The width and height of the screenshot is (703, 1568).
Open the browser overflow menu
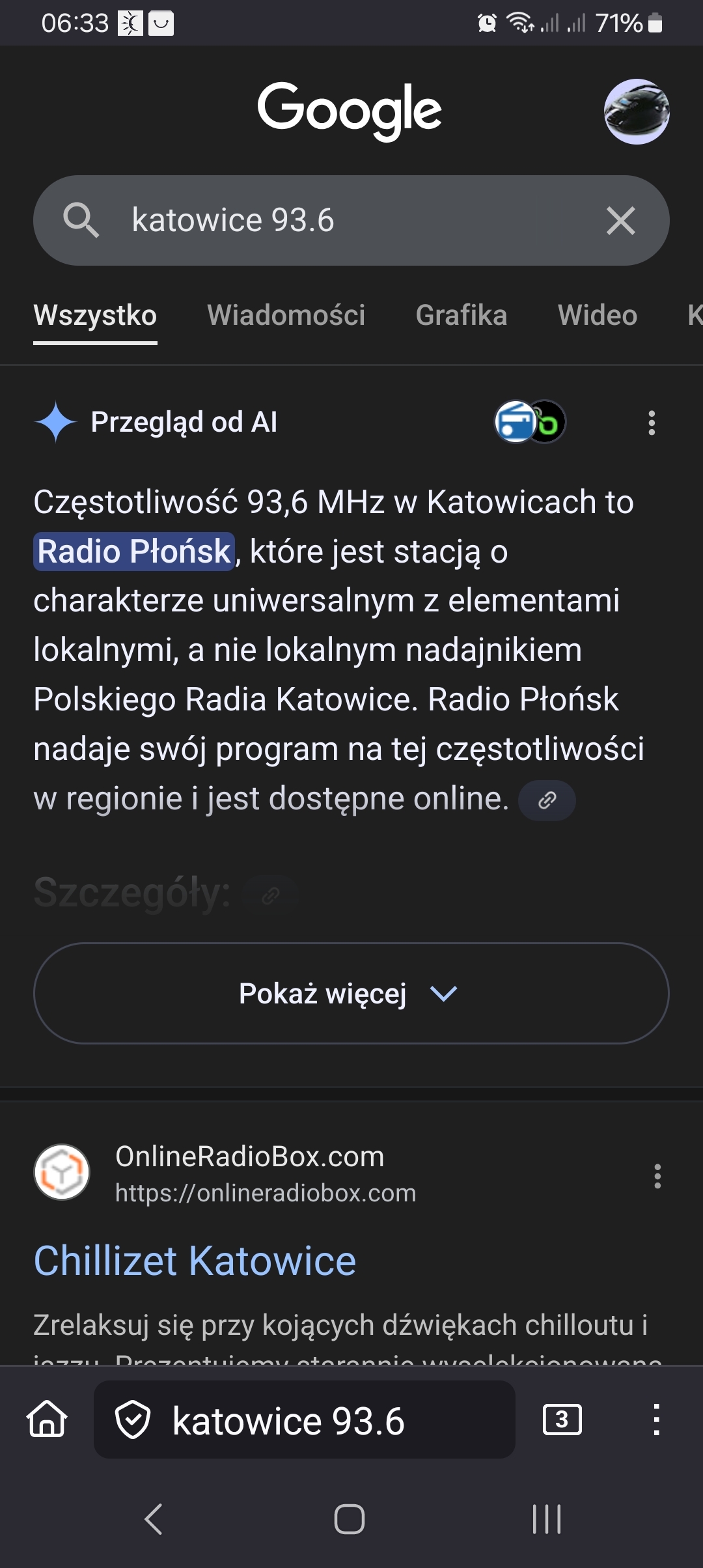point(656,1420)
